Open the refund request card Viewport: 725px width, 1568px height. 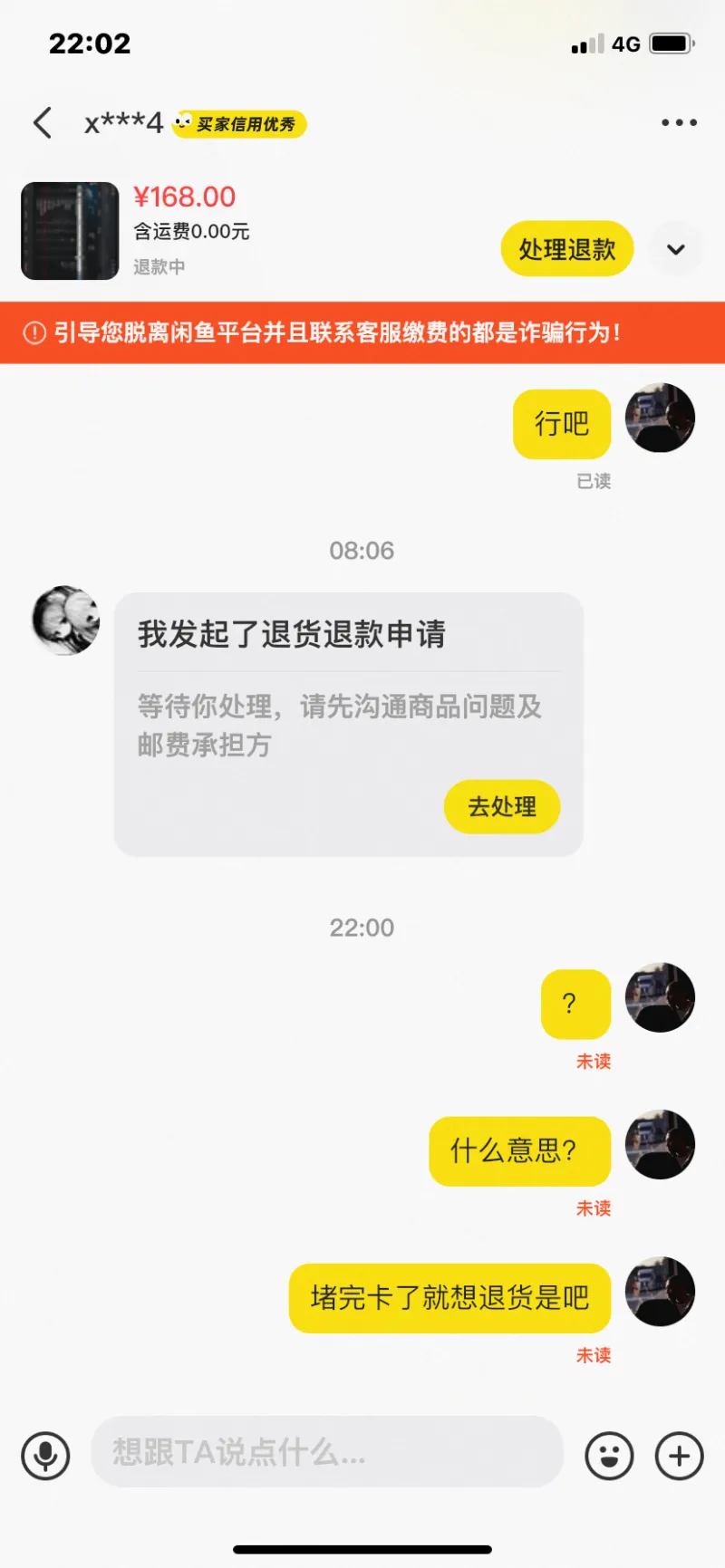(x=348, y=688)
